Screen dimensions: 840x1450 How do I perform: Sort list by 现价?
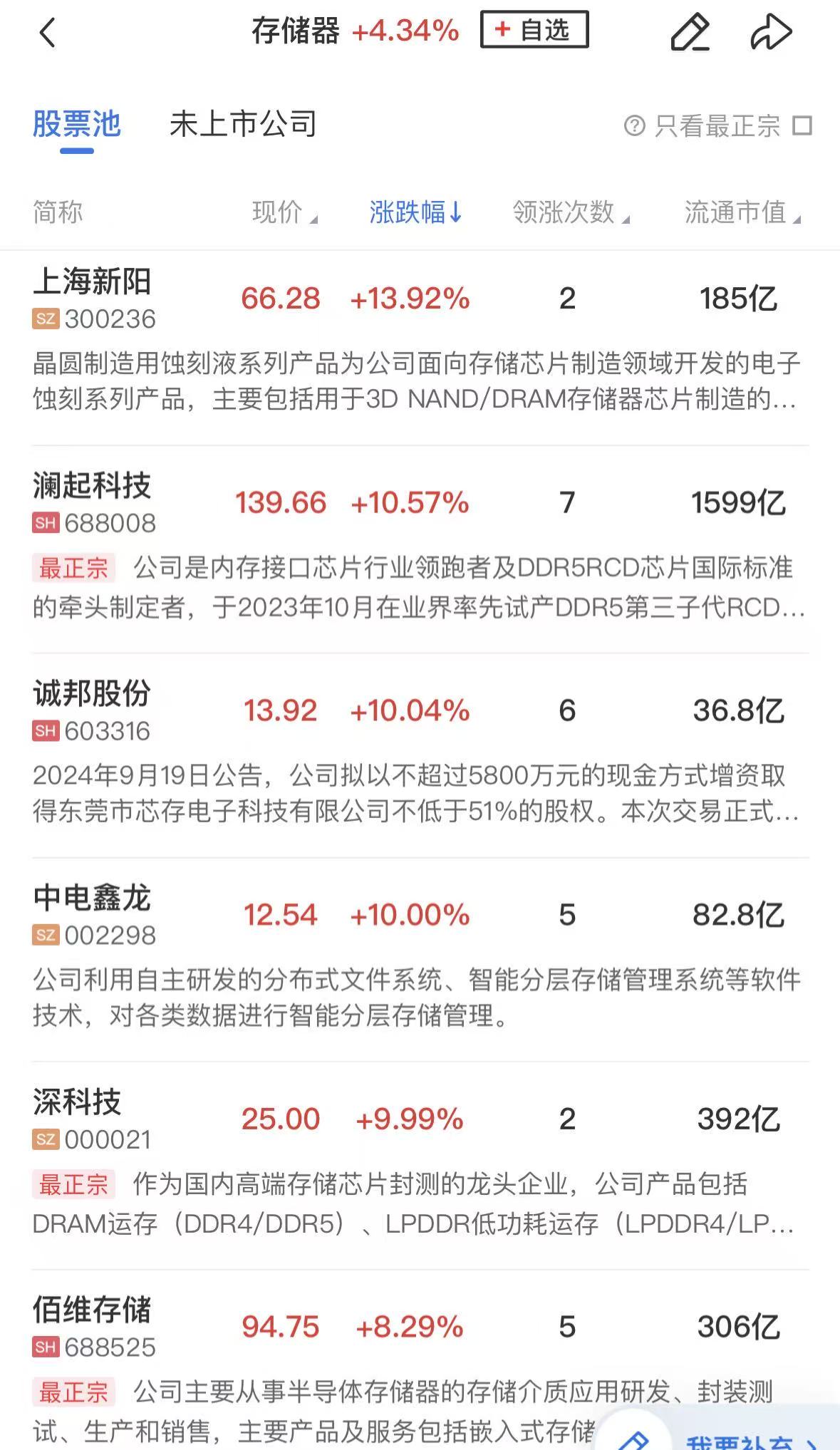coord(284,212)
